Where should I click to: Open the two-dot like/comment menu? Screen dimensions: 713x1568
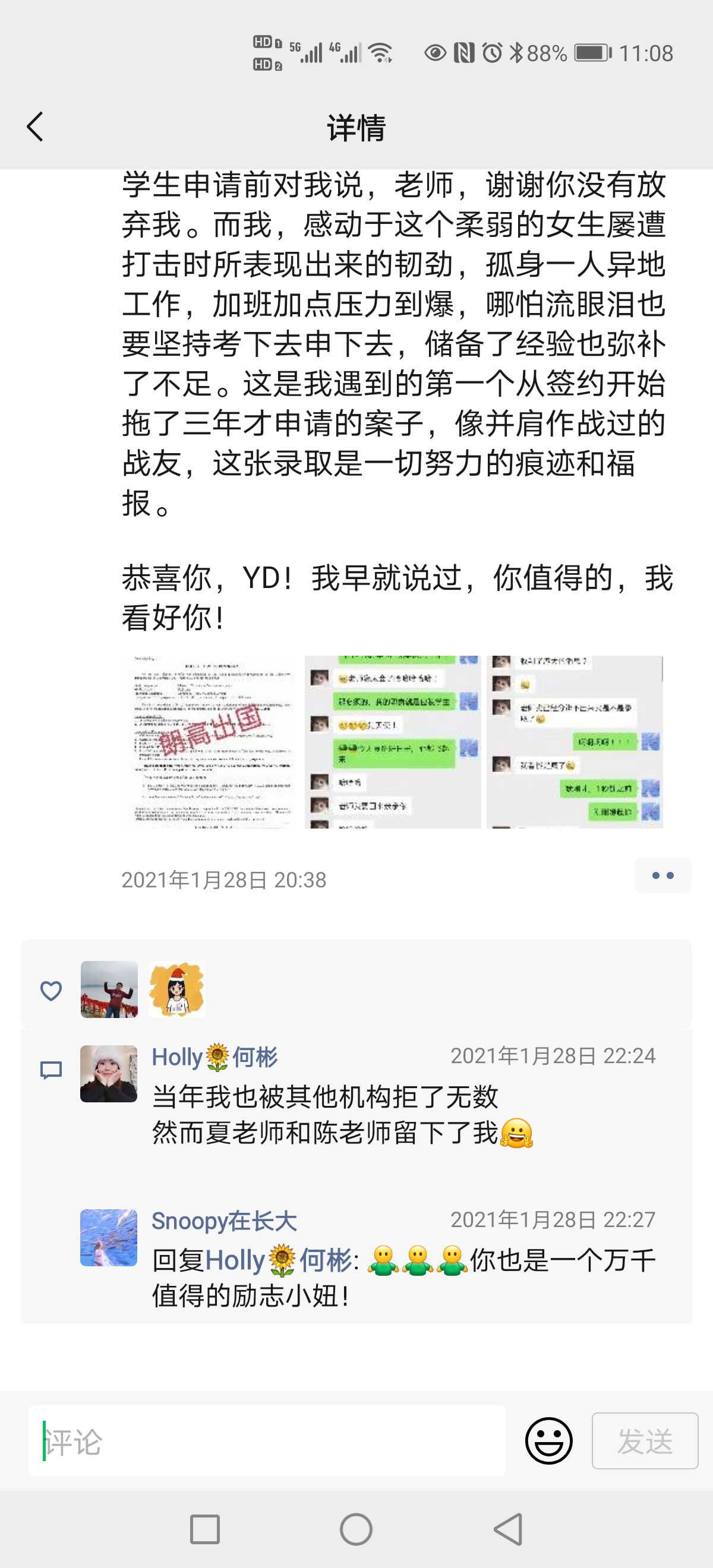tap(662, 875)
